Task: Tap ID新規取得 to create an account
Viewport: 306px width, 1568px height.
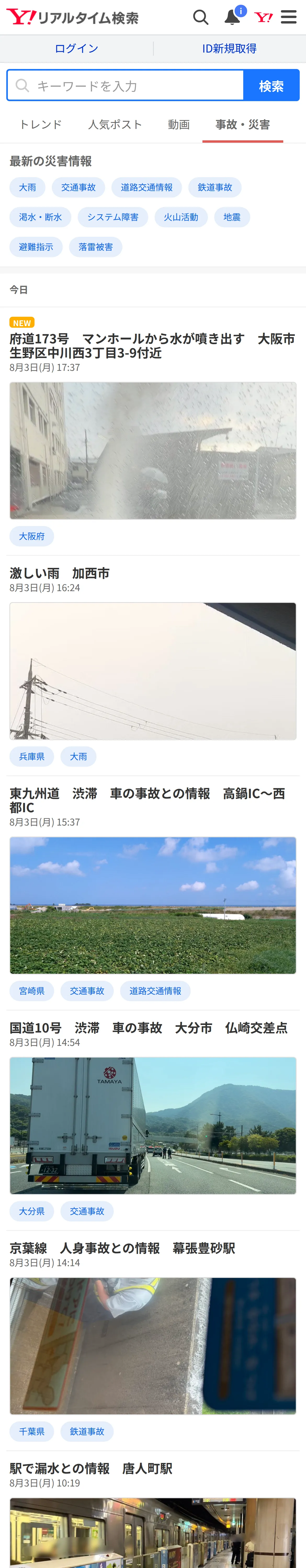Action: coord(229,49)
